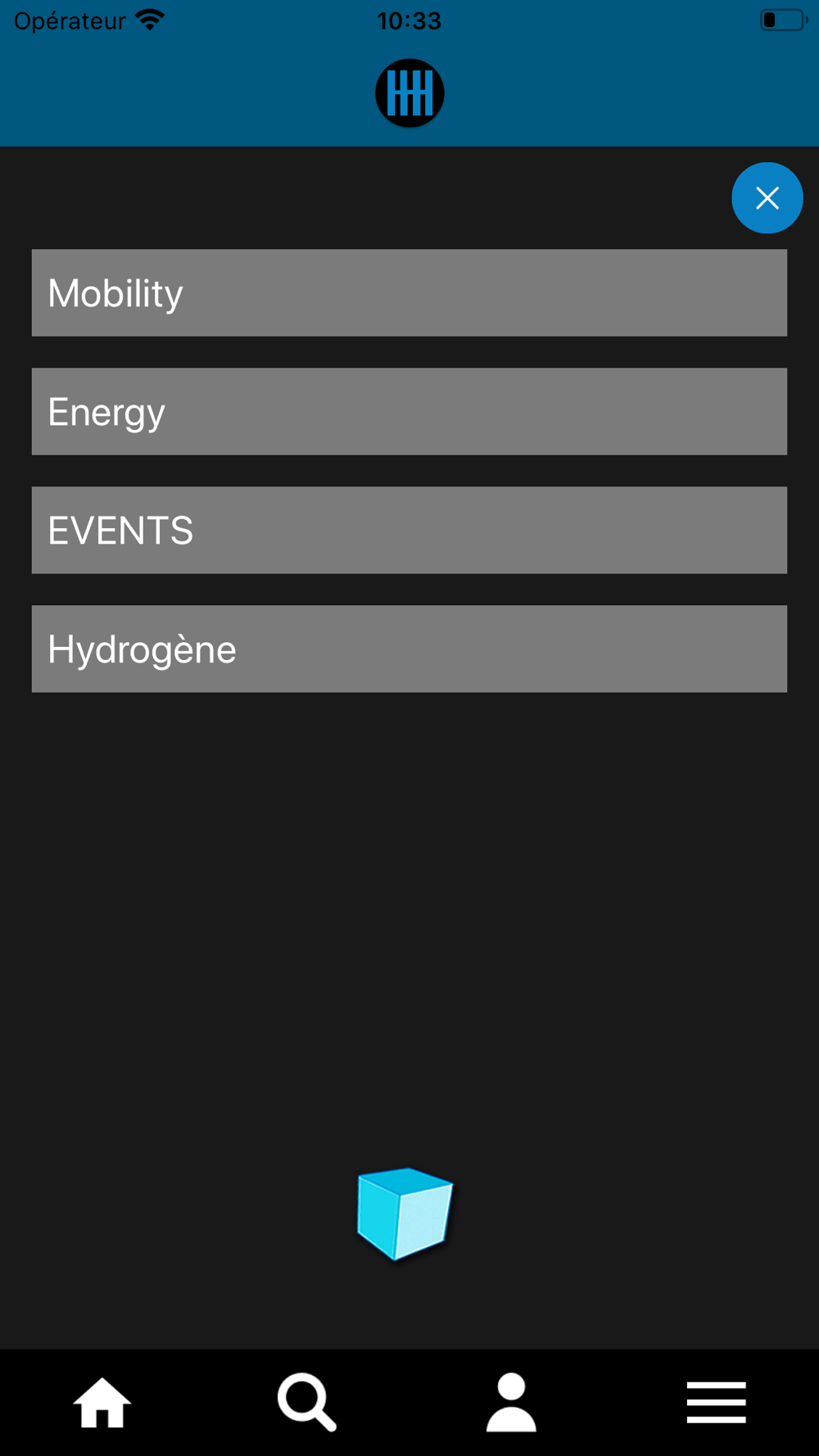Go to the home tab
The height and width of the screenshot is (1456, 819).
[x=102, y=1403]
